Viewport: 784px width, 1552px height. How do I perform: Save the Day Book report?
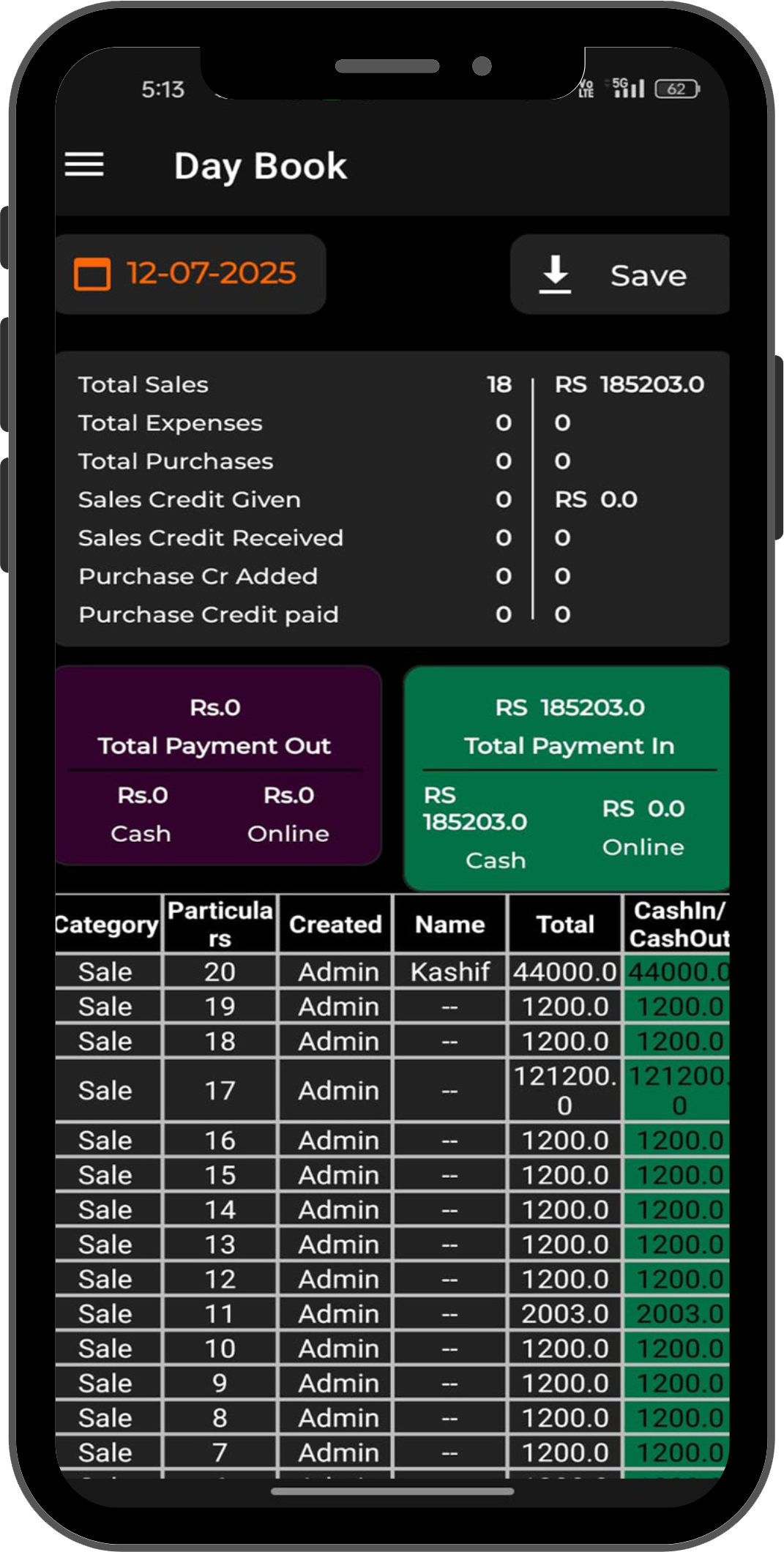tap(619, 275)
